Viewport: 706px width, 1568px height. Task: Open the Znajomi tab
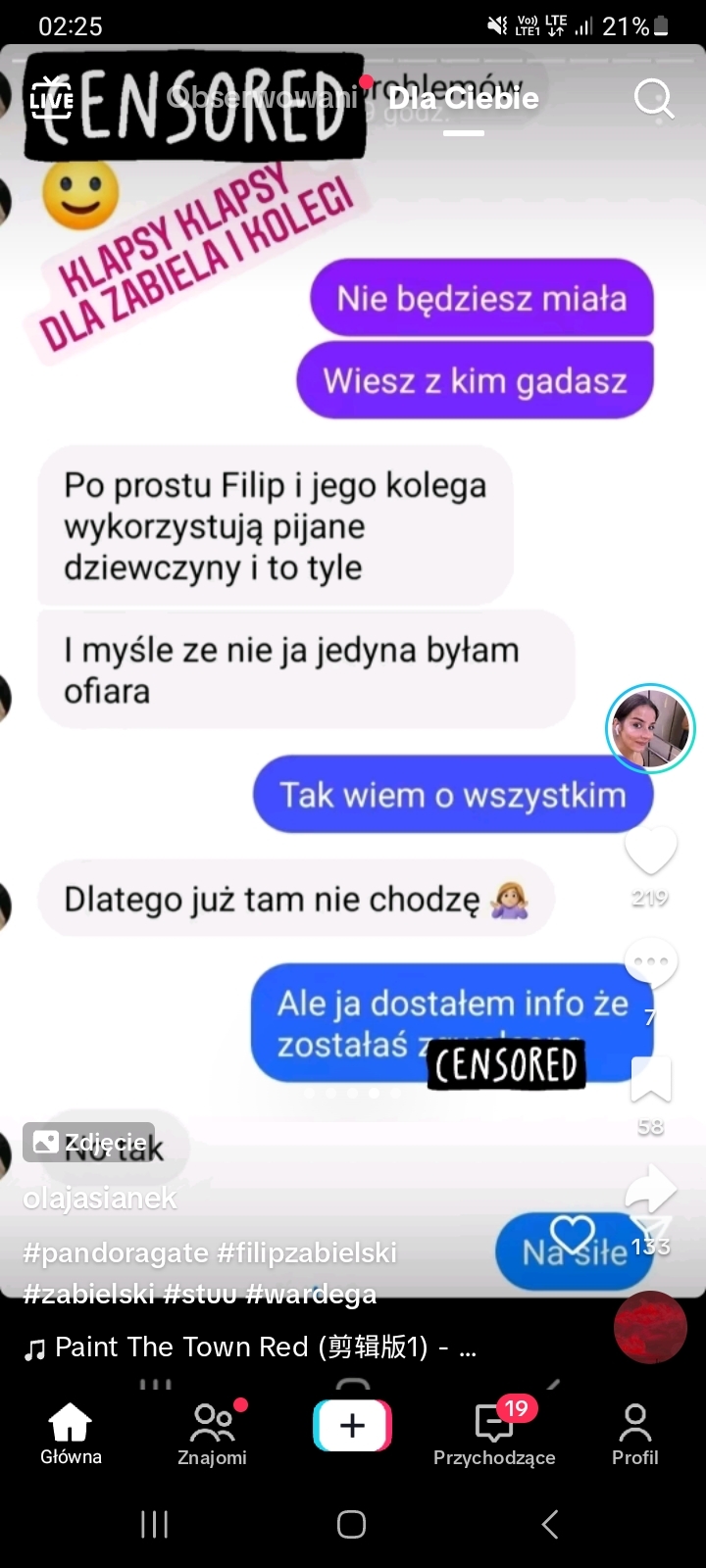(x=212, y=1433)
